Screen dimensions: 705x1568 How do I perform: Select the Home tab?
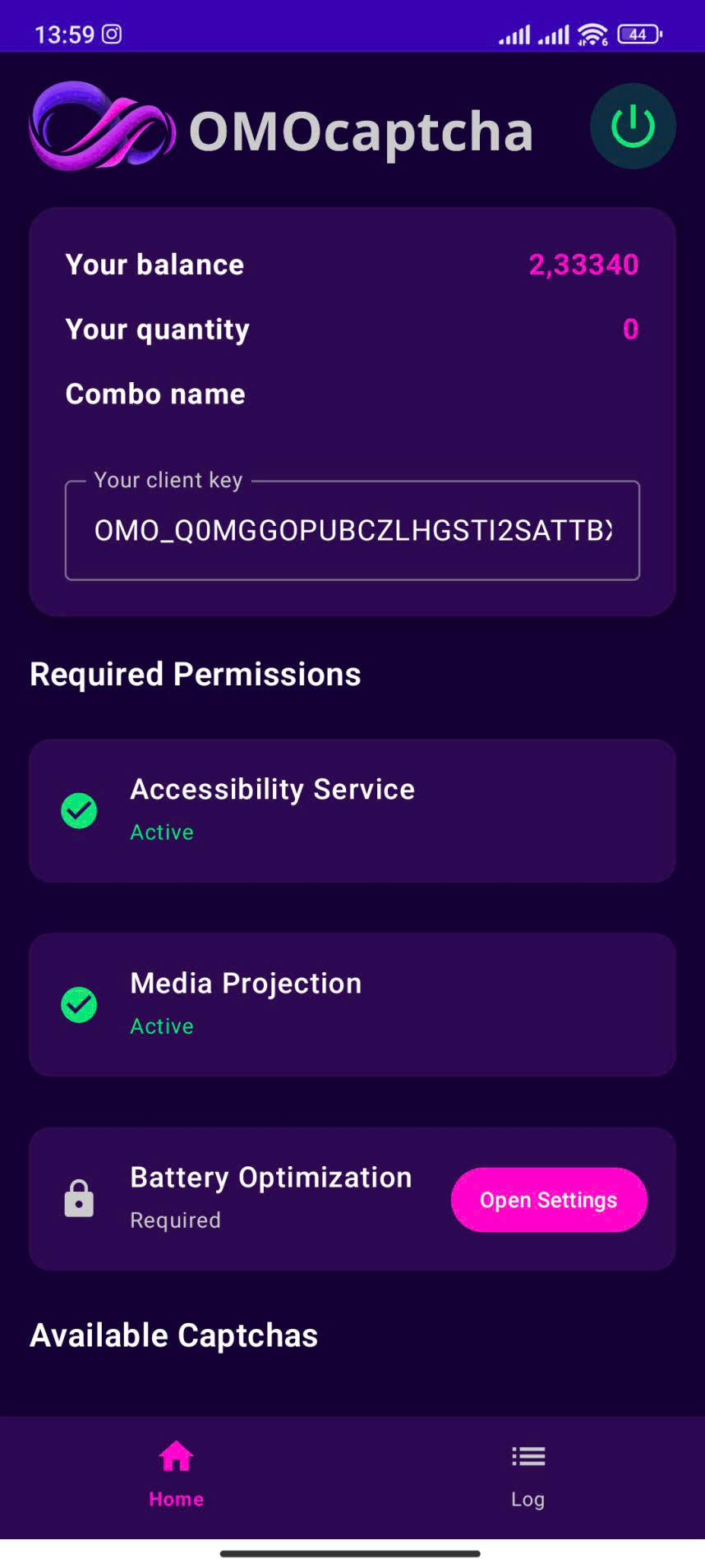click(175, 1473)
